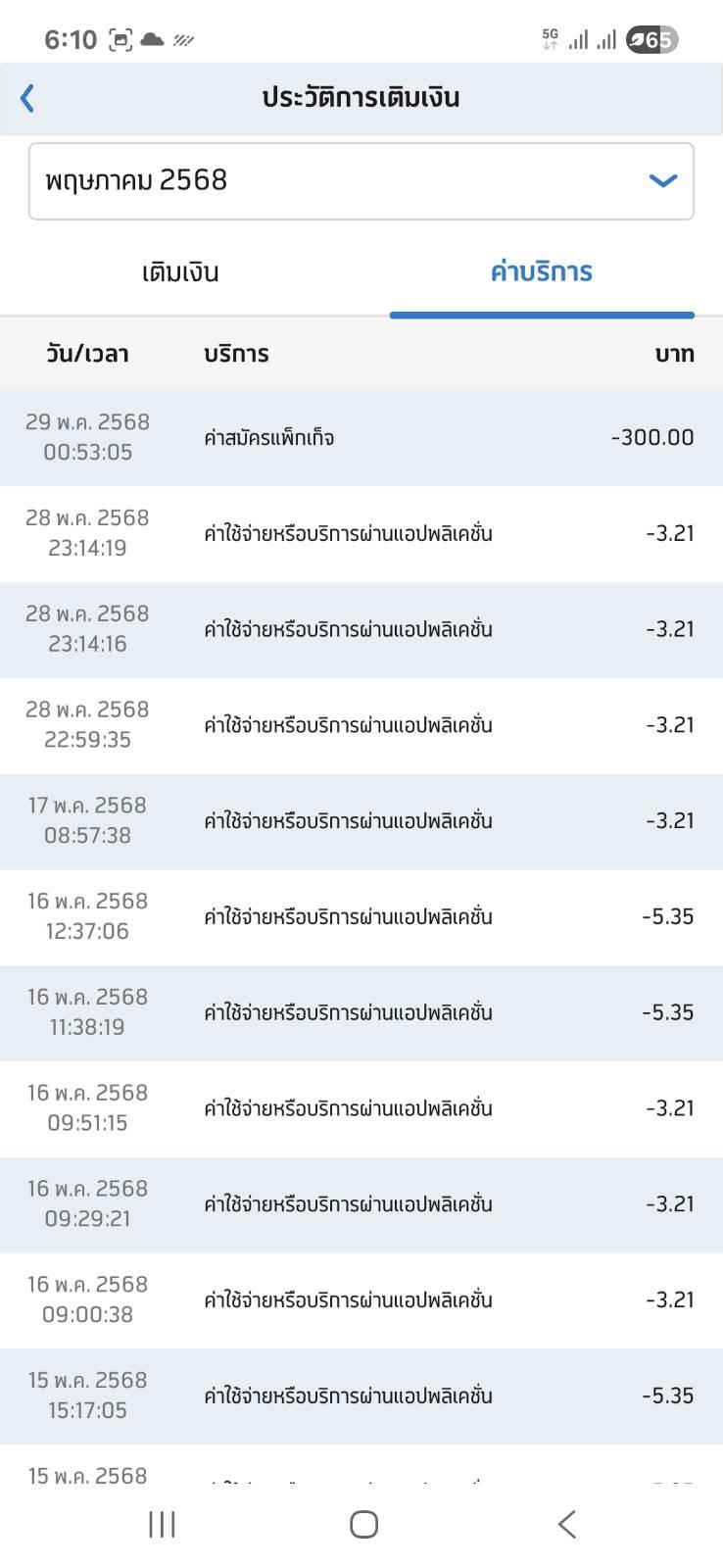Viewport: 723px width, 1568px height.
Task: Open recent apps from navigation bar
Action: pyautogui.click(x=162, y=1524)
